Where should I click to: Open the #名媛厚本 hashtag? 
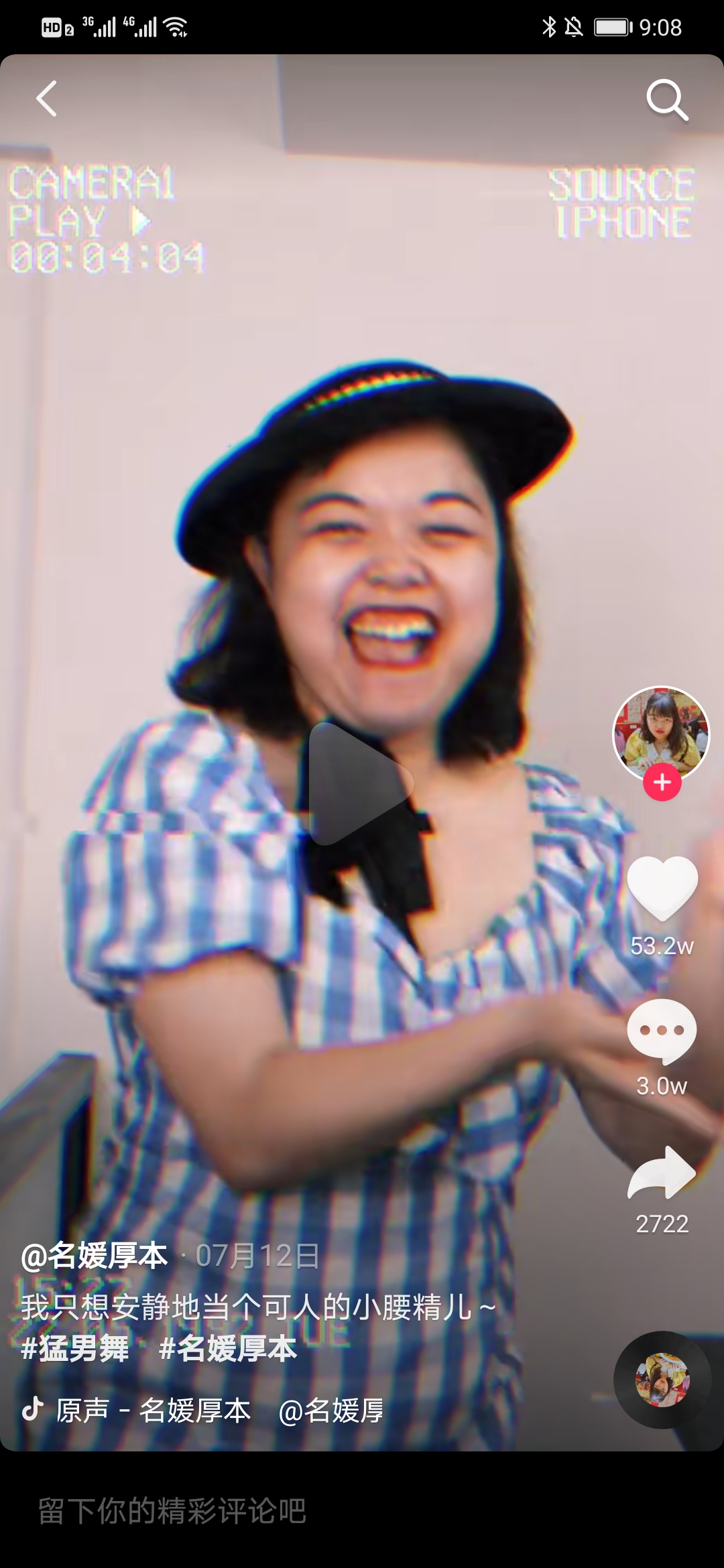pos(228,1348)
